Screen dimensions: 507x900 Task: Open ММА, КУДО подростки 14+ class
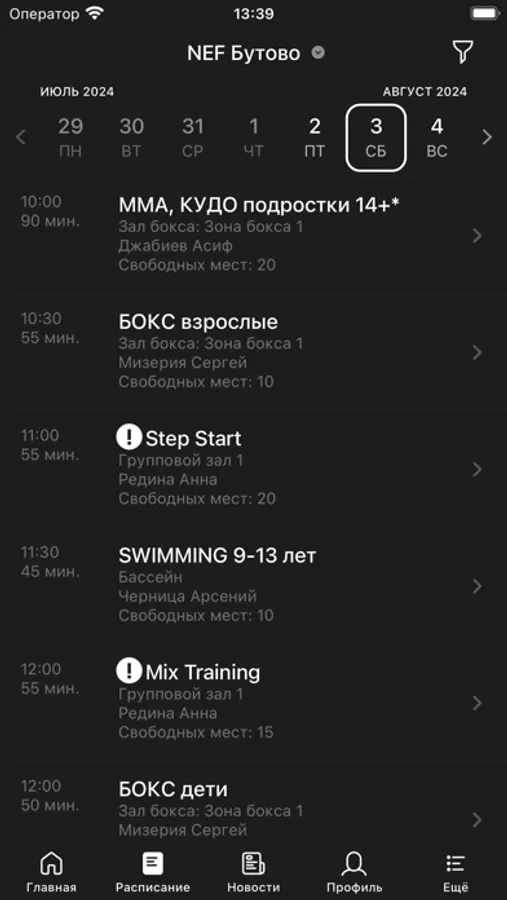click(253, 235)
